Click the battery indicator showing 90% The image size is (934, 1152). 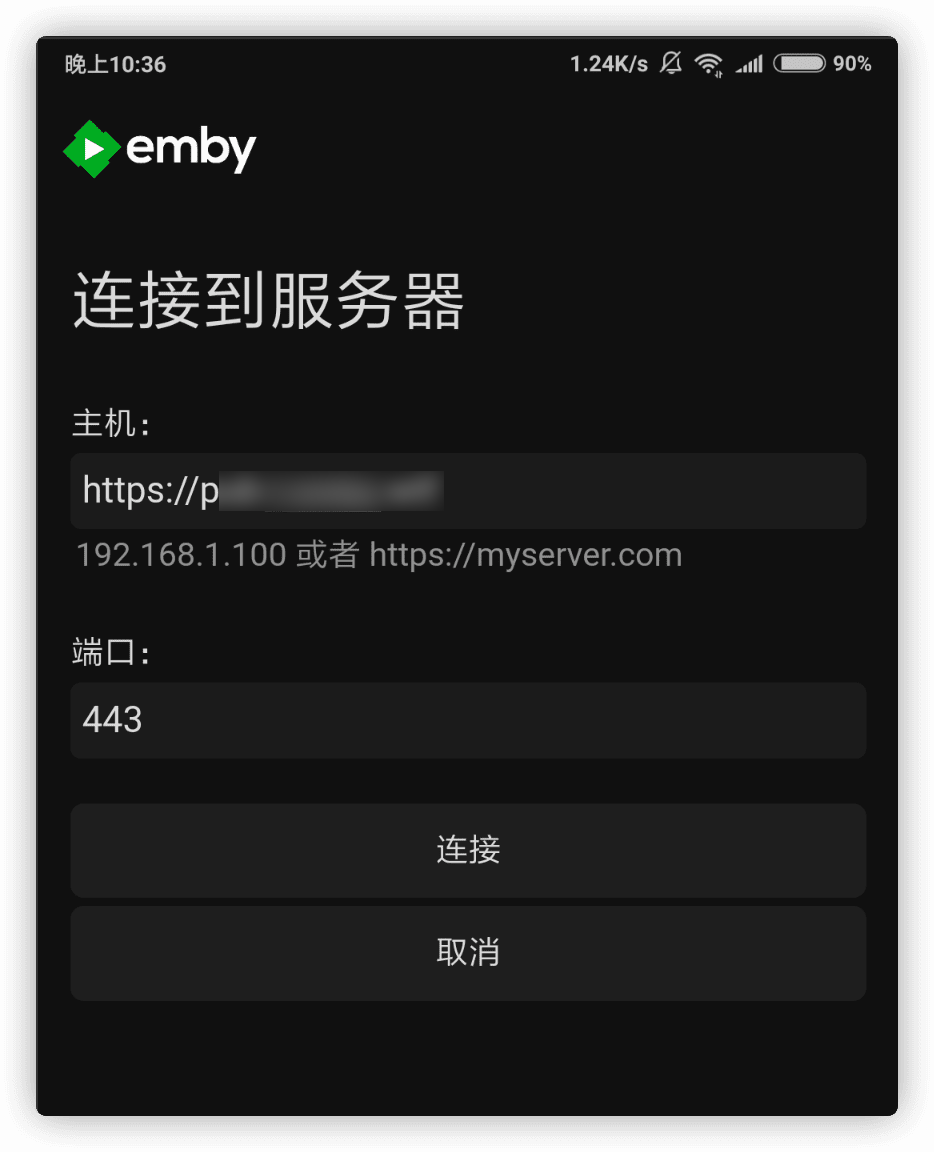click(x=805, y=62)
